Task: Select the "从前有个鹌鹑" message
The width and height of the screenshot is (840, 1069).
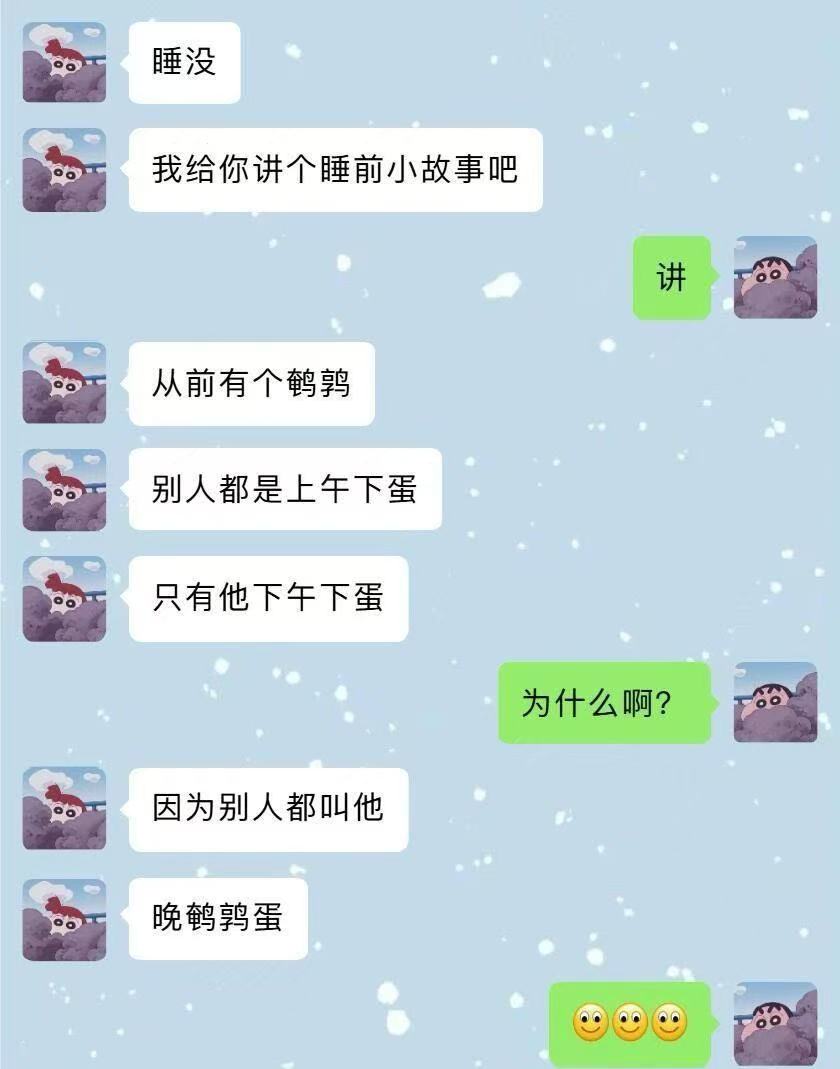Action: [x=253, y=383]
